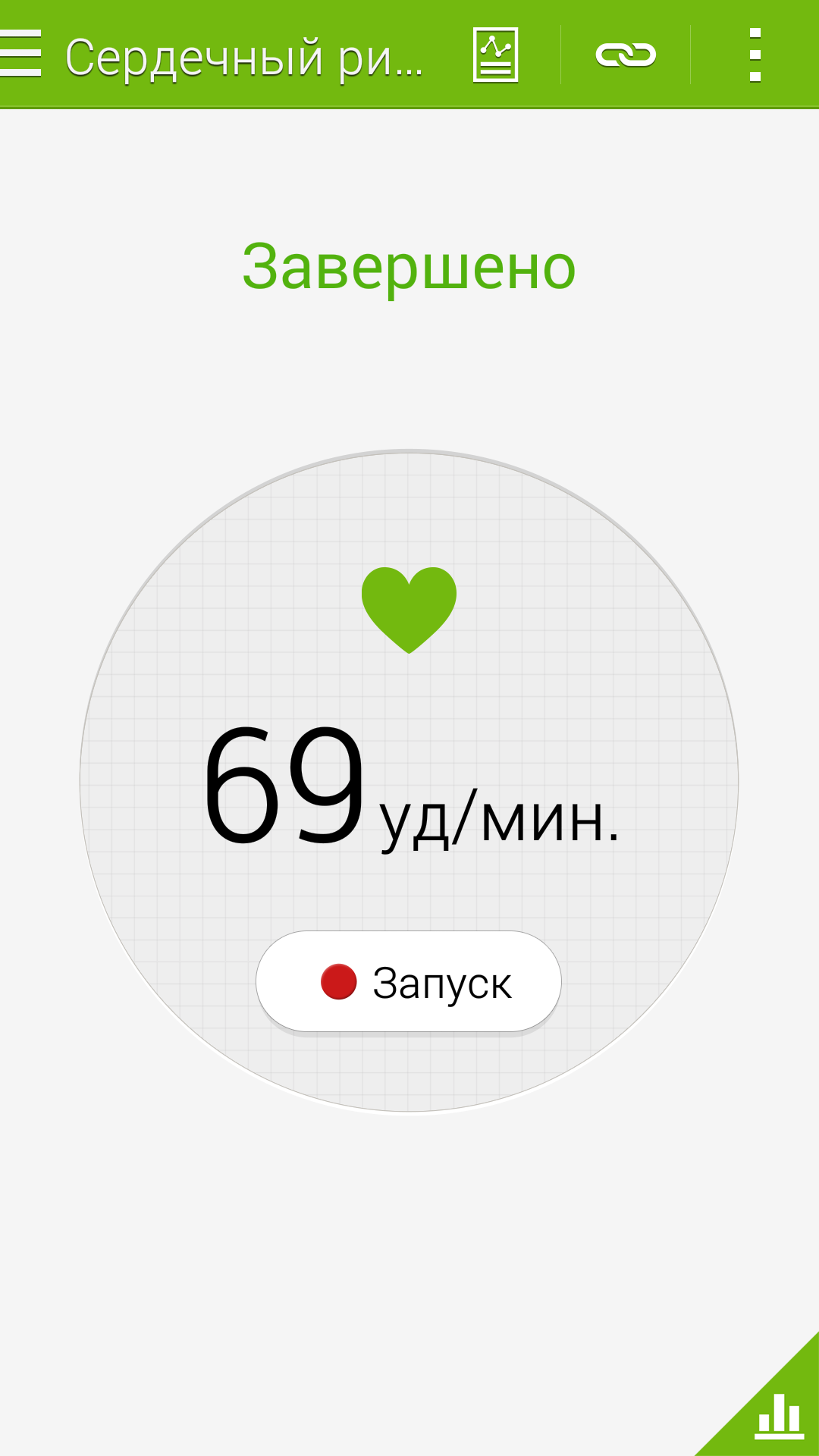Tap the chain link accessories icon
Viewport: 819px width, 1456px height.
coord(626,55)
